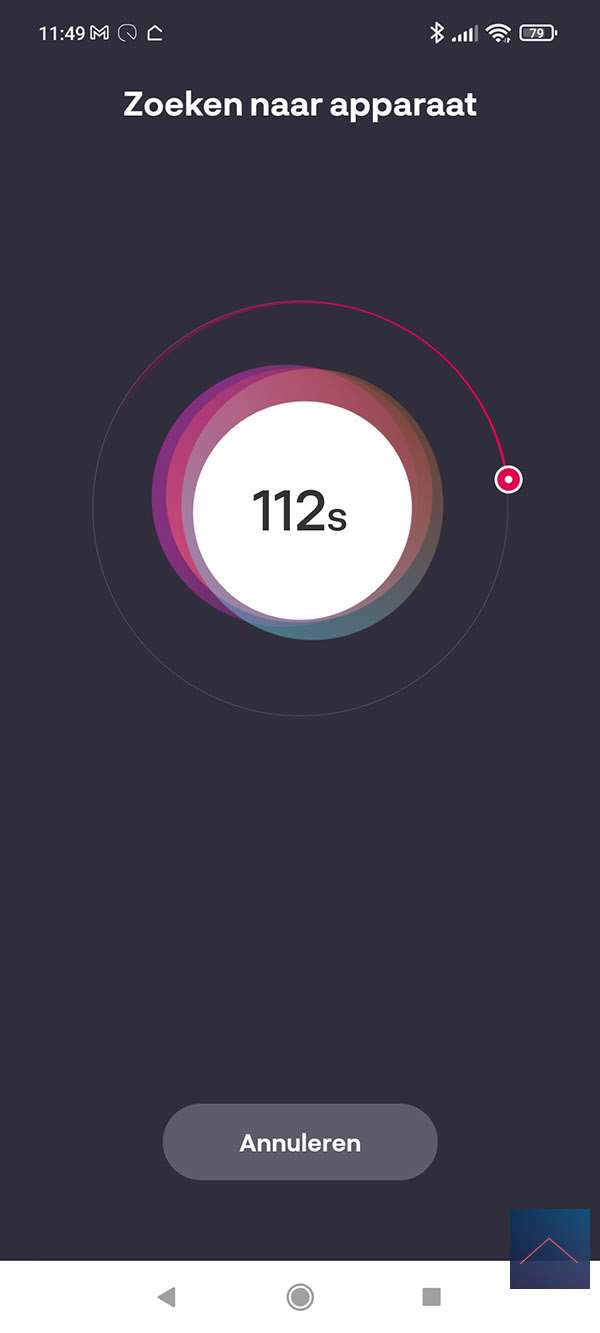The image size is (600, 1333).
Task: Go to the home screen
Action: coord(300,1297)
